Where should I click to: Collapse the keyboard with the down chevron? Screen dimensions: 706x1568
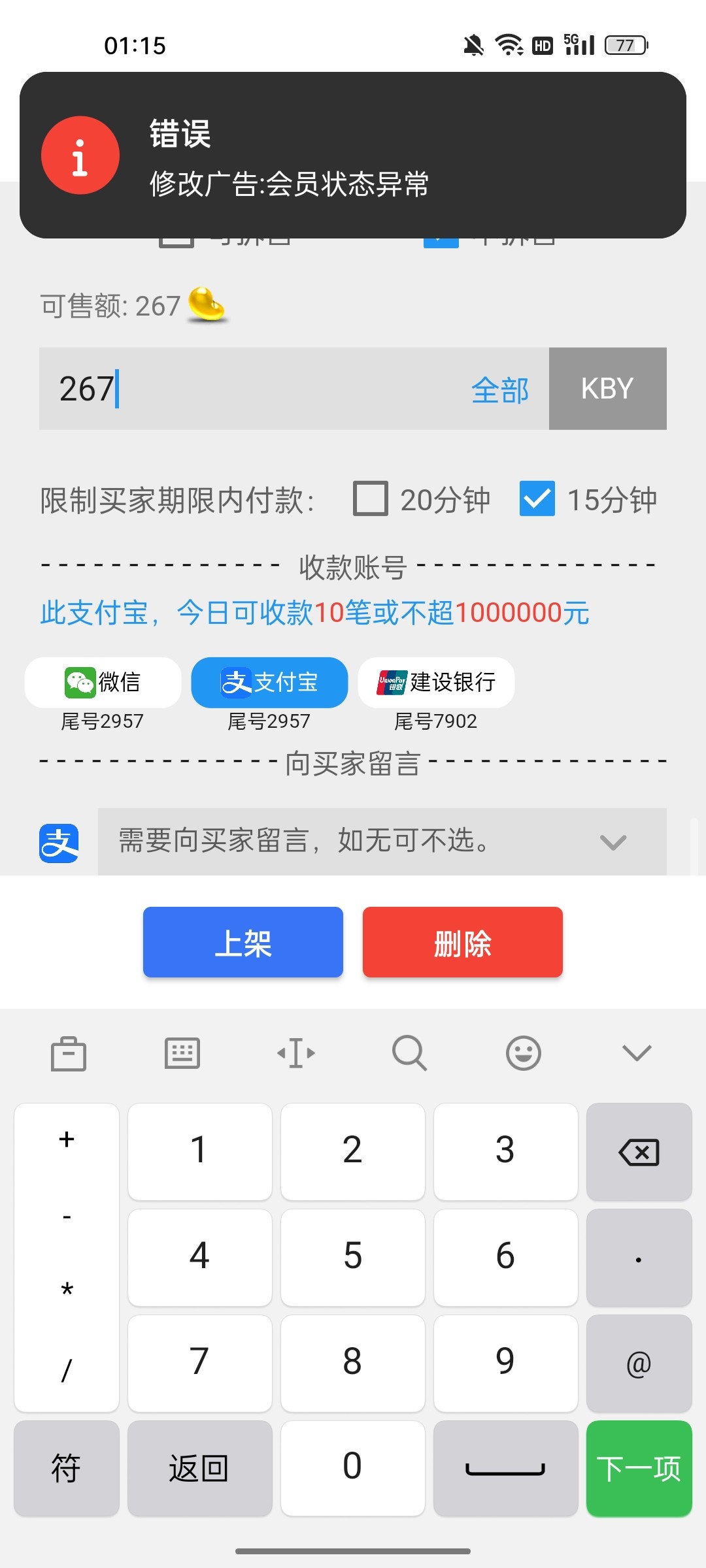[x=637, y=1053]
